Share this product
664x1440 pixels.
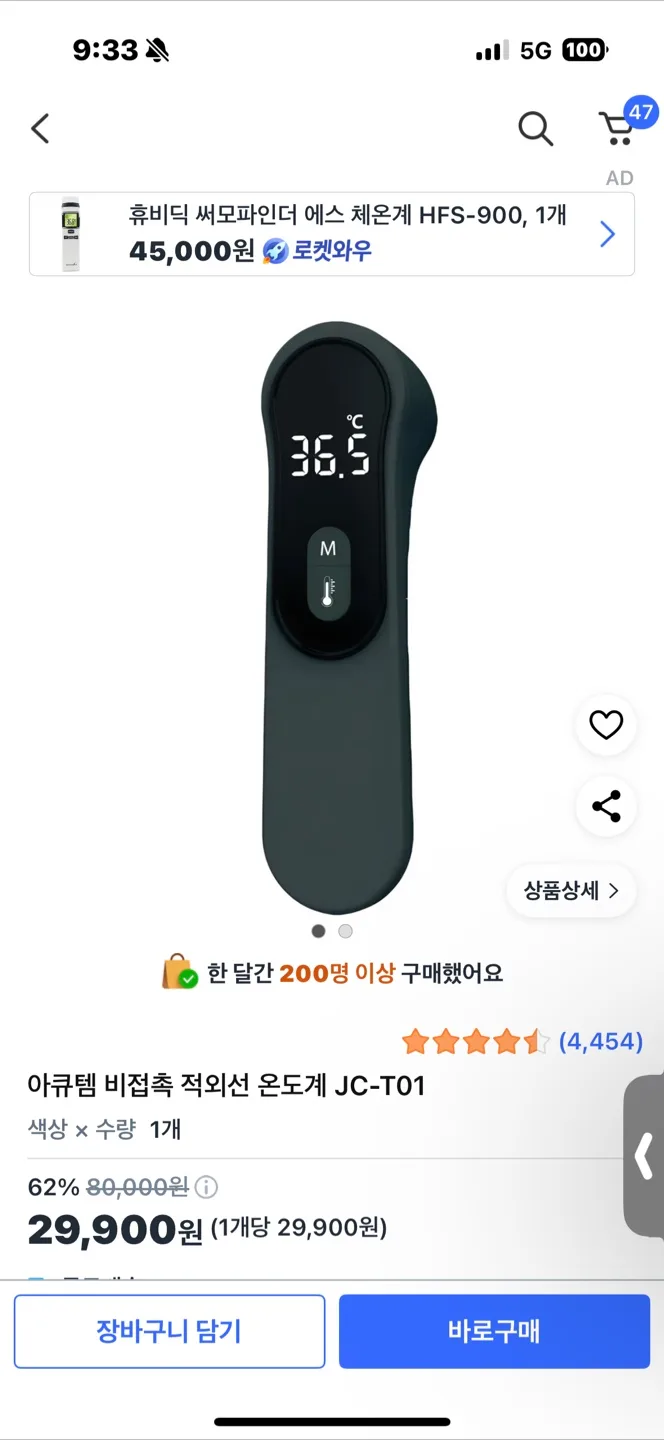pos(606,806)
